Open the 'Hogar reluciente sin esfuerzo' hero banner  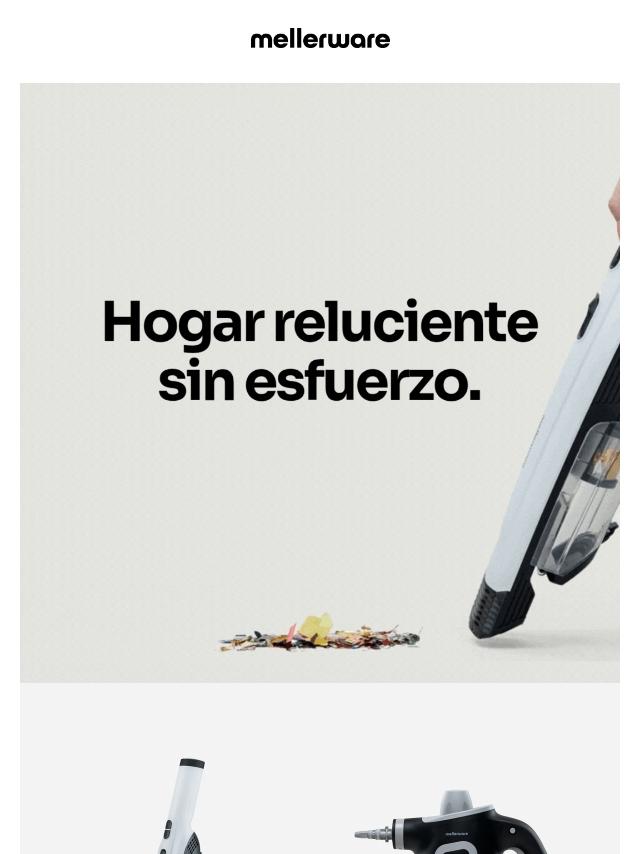coord(320,382)
